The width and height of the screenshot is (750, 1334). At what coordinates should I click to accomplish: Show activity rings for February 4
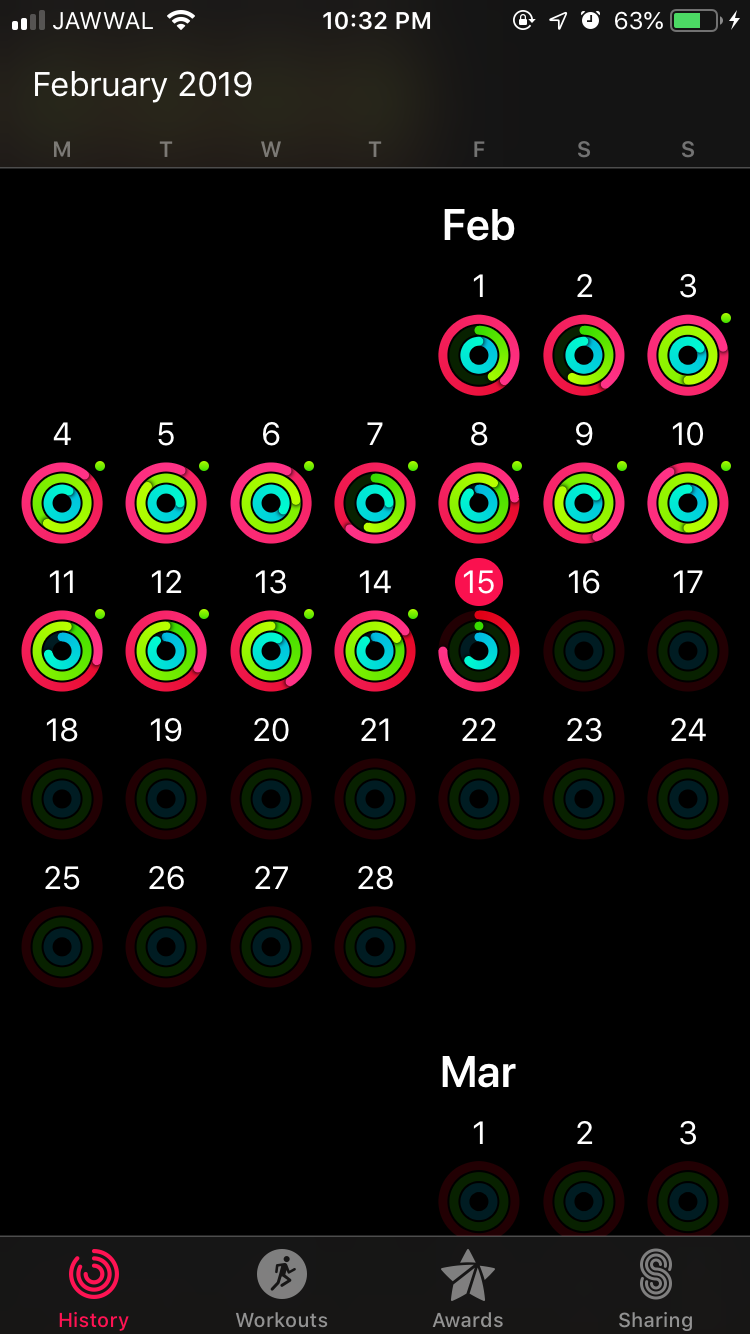click(x=62, y=503)
